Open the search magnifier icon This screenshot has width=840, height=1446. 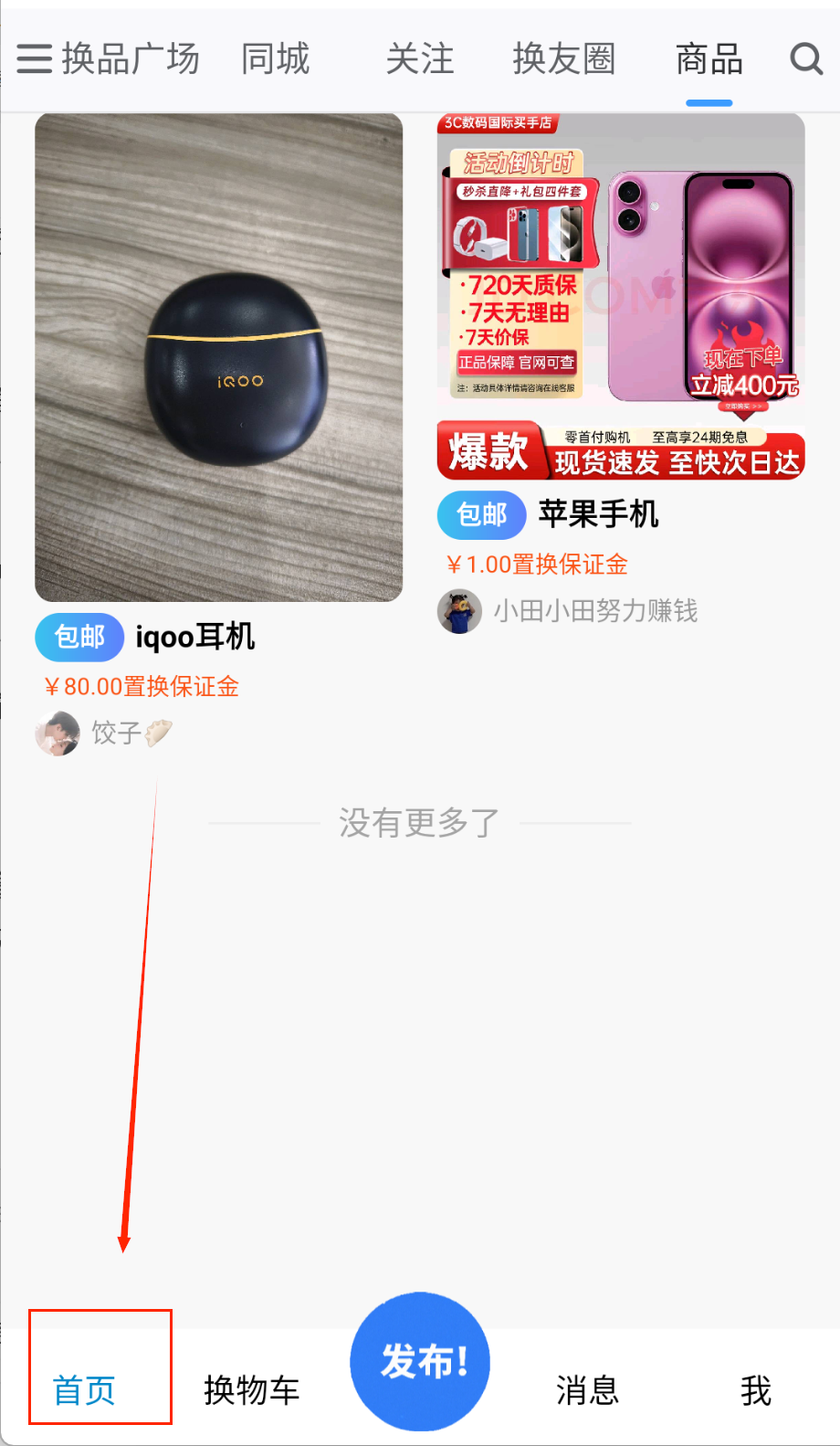click(805, 59)
